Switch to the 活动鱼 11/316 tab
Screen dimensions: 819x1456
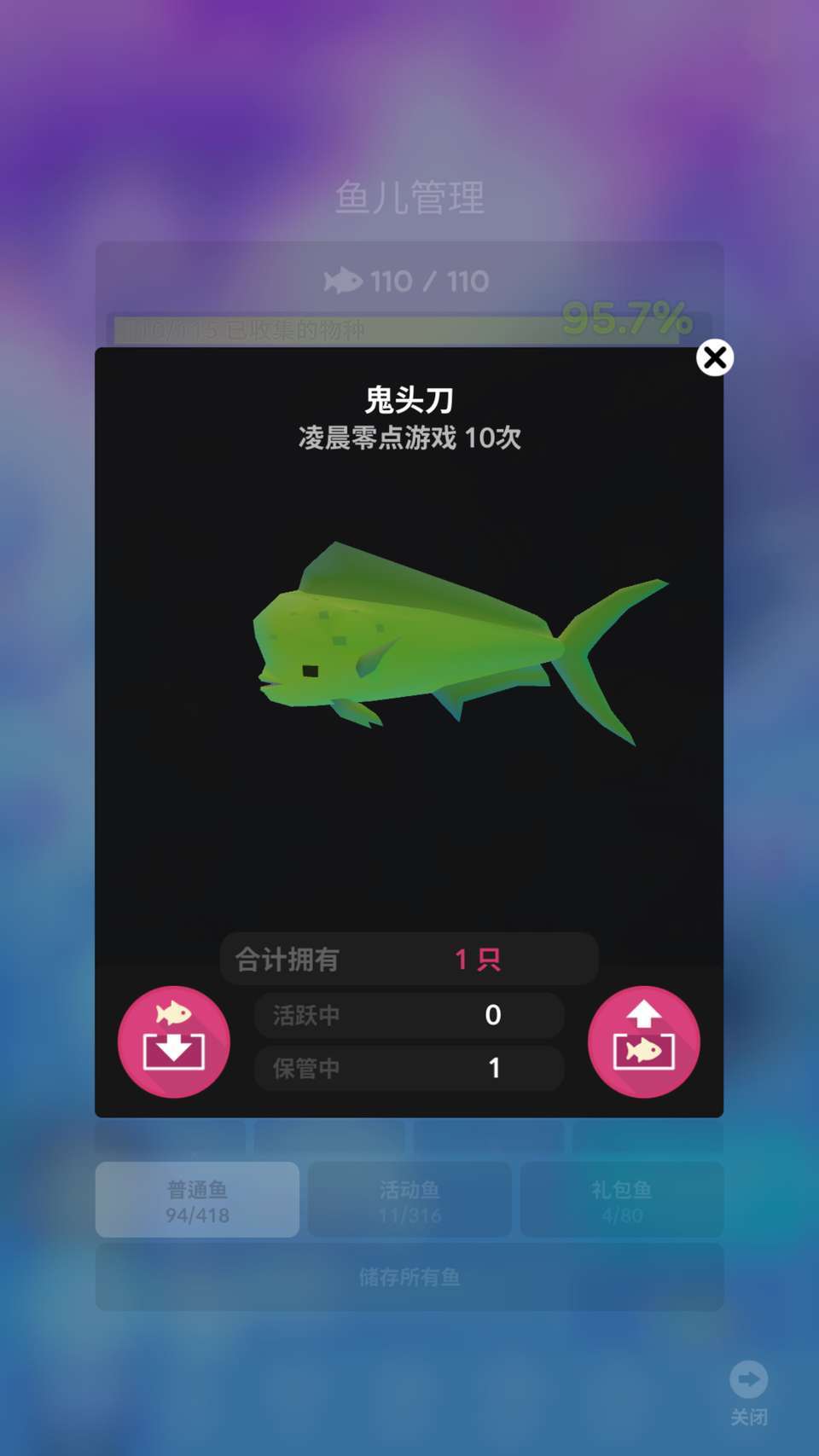coord(409,1199)
